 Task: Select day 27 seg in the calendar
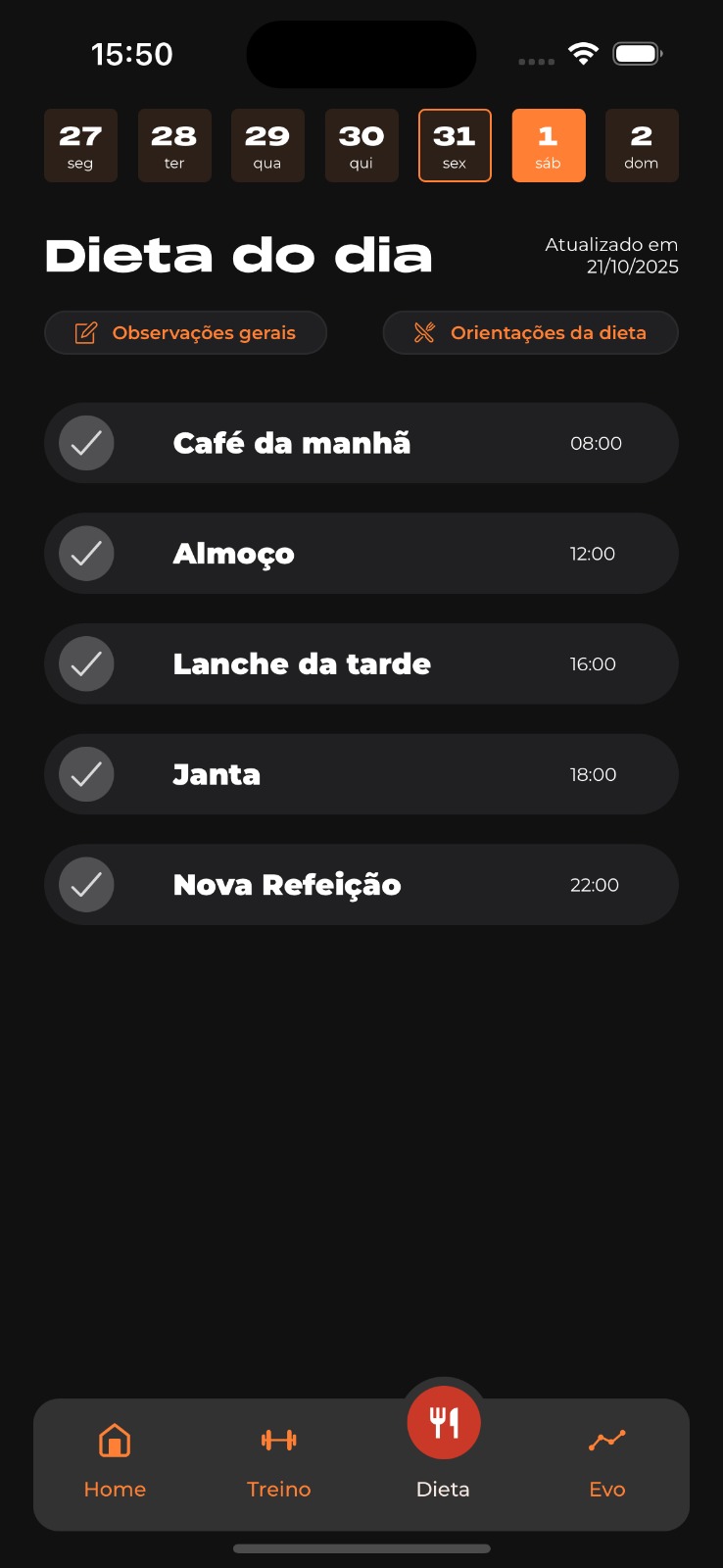tap(80, 145)
